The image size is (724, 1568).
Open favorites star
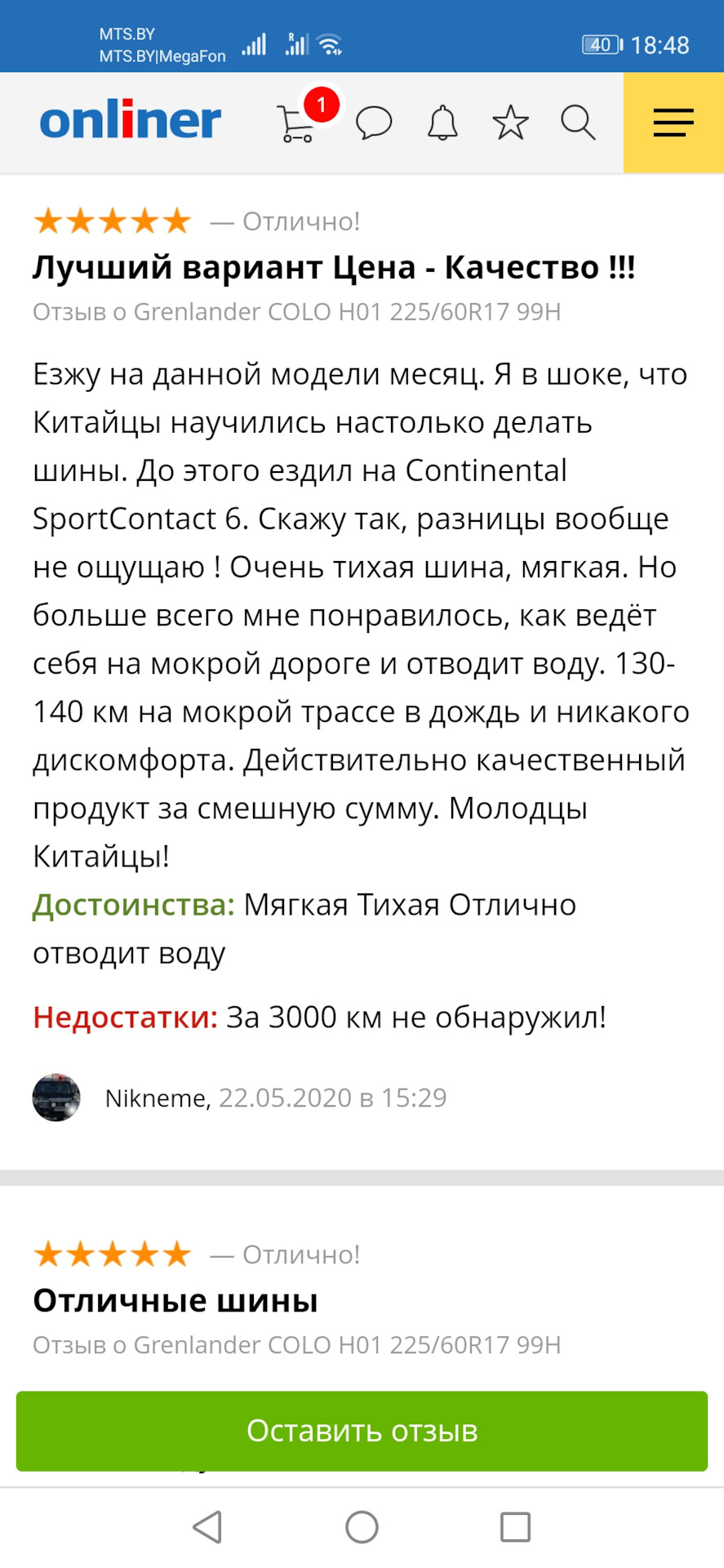point(510,123)
